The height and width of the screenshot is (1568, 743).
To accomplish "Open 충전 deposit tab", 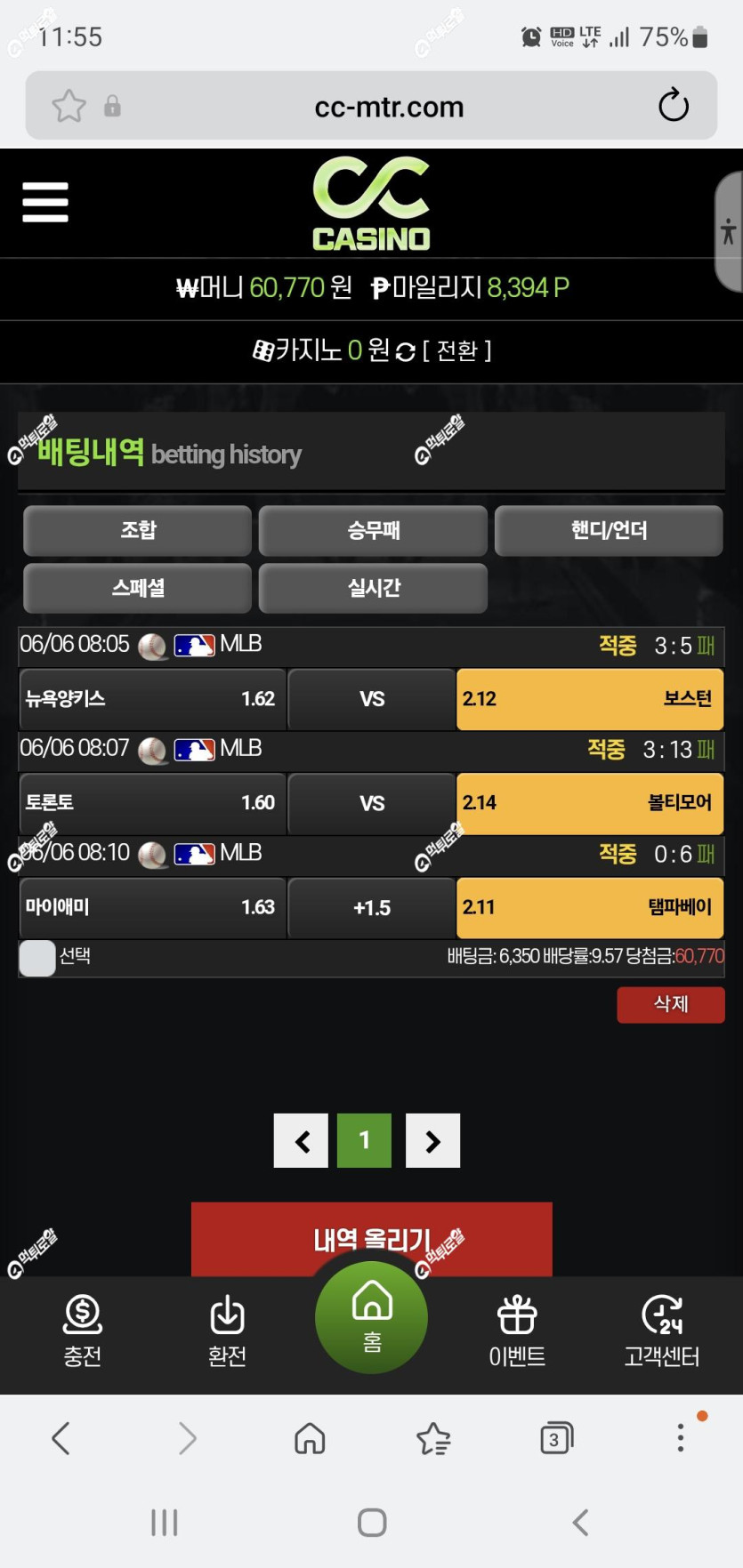I will [82, 1331].
